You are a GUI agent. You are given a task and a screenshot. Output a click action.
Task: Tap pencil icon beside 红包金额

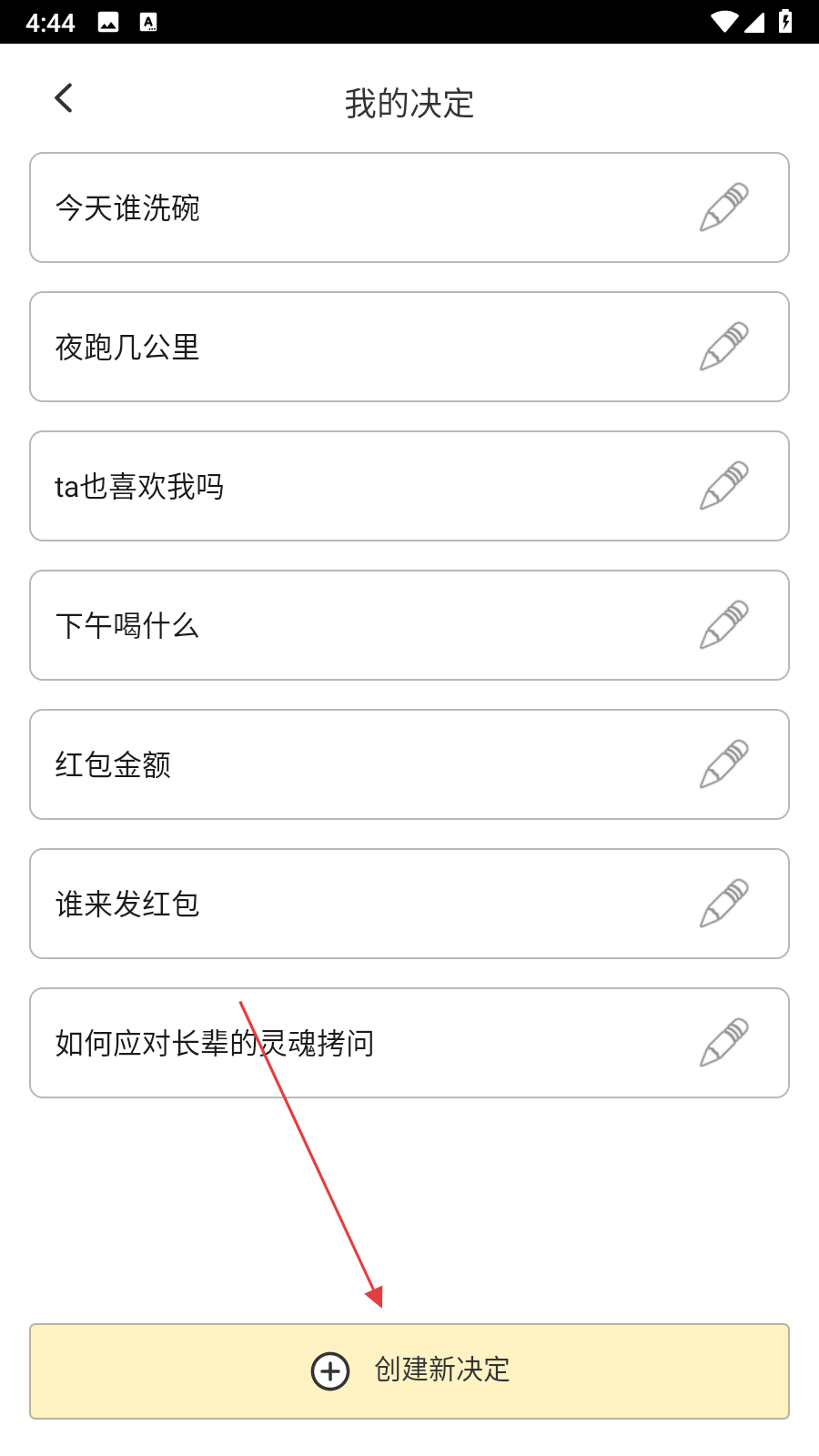click(724, 764)
